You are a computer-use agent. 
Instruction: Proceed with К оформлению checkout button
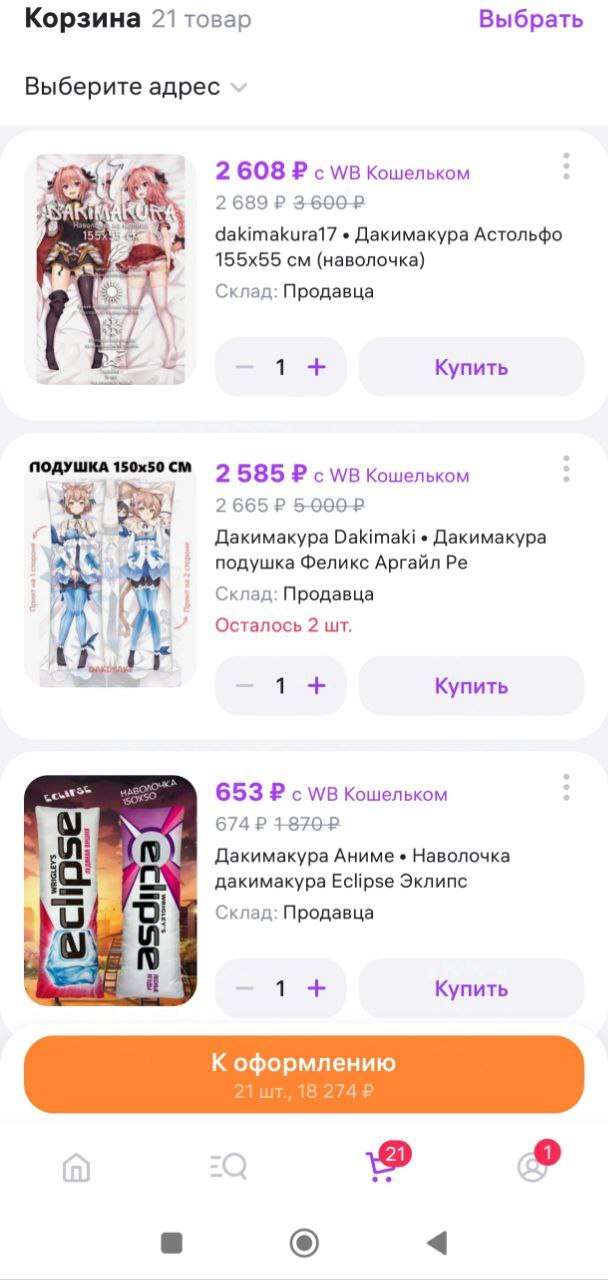(x=304, y=1074)
